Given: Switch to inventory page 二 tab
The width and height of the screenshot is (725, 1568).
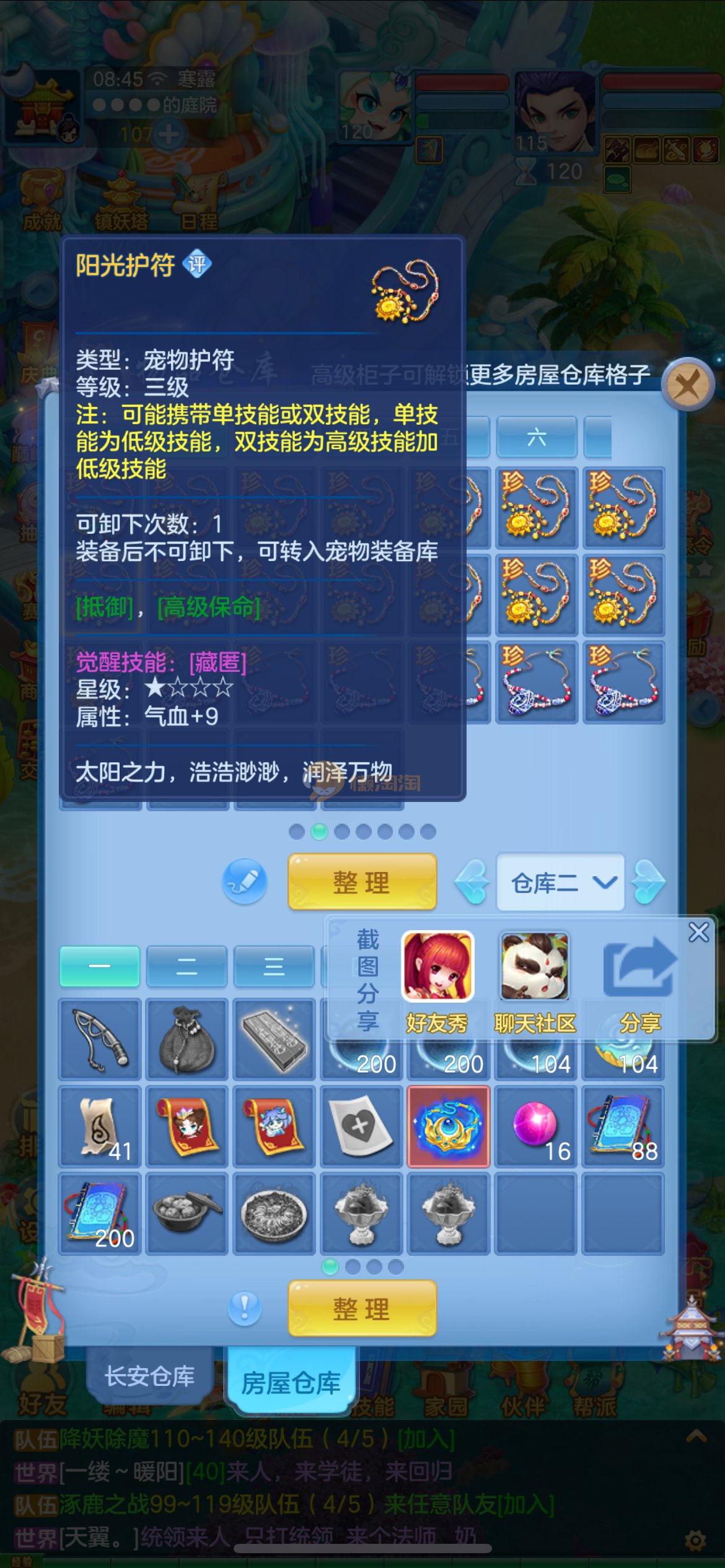Looking at the screenshot, I should pos(187,967).
